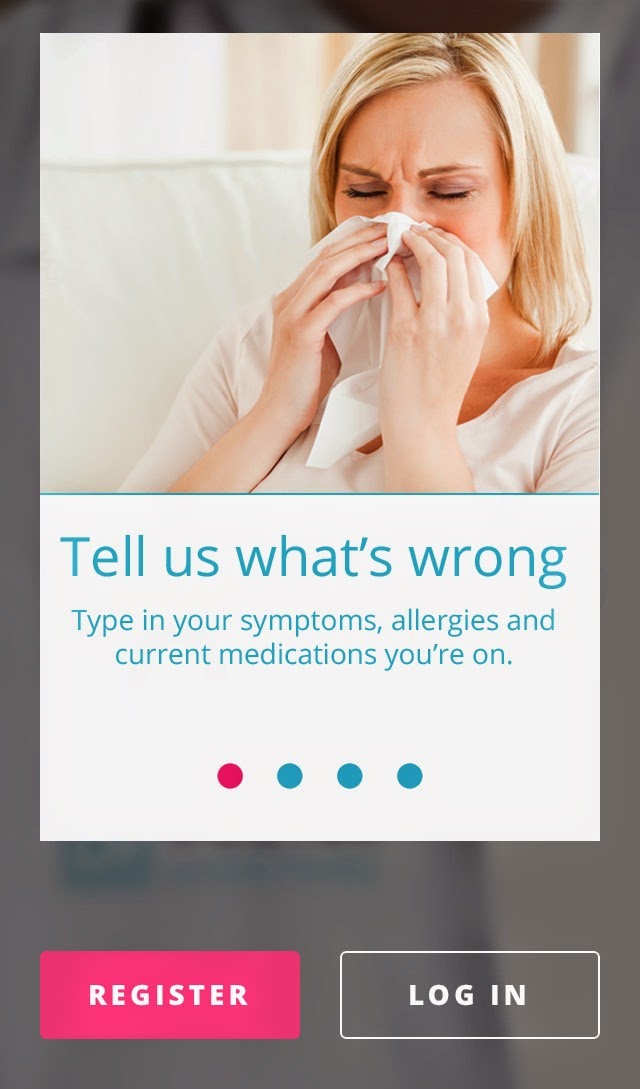640x1089 pixels.
Task: Go to the fourth page indicator dot
Action: (409, 776)
